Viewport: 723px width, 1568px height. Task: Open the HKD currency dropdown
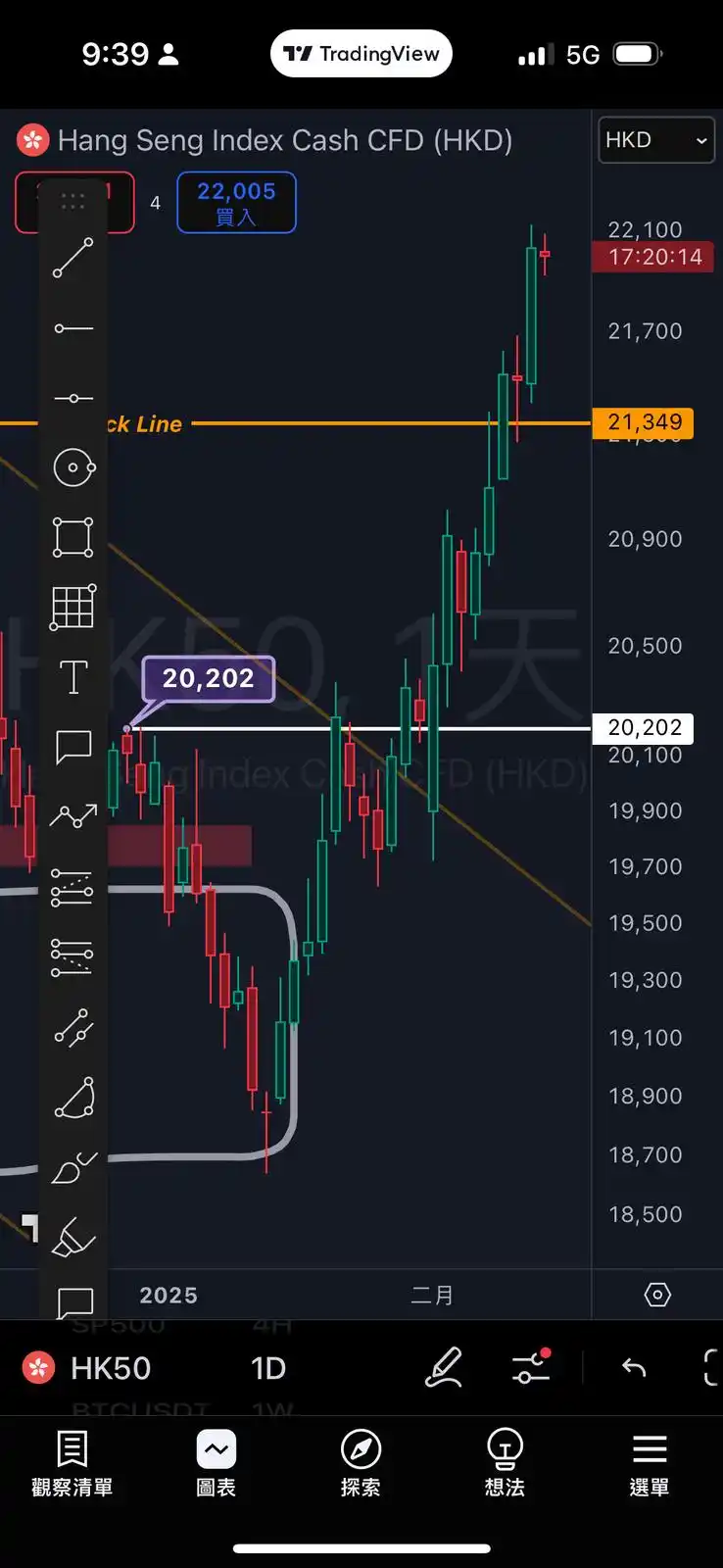[x=655, y=140]
